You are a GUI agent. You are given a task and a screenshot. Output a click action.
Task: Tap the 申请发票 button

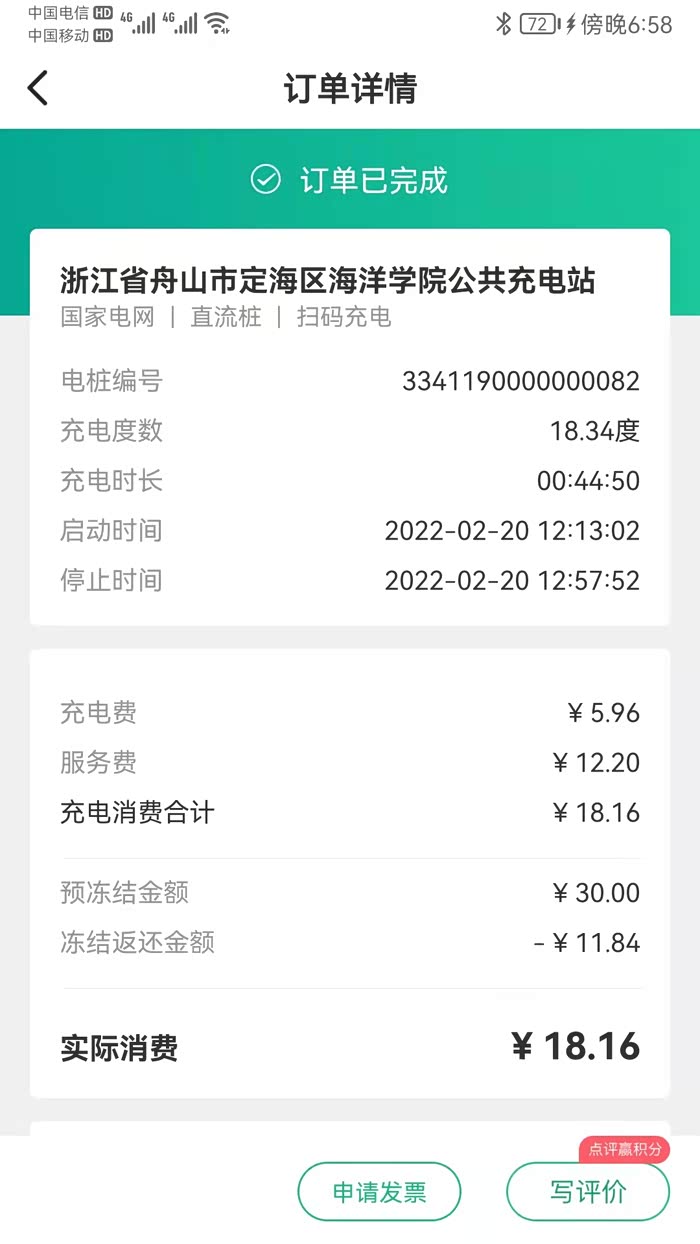click(379, 1192)
